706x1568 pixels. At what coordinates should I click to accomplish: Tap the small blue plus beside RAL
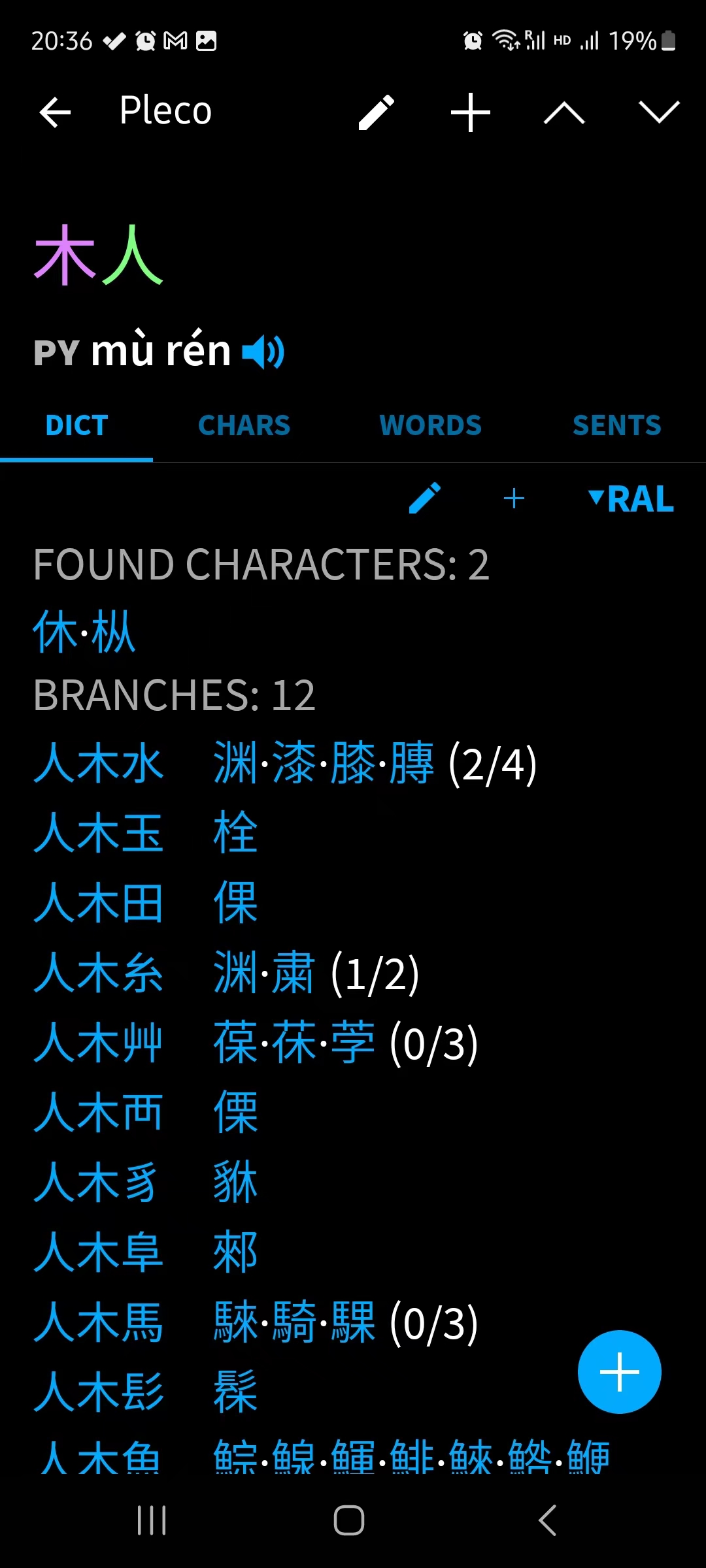(x=514, y=499)
